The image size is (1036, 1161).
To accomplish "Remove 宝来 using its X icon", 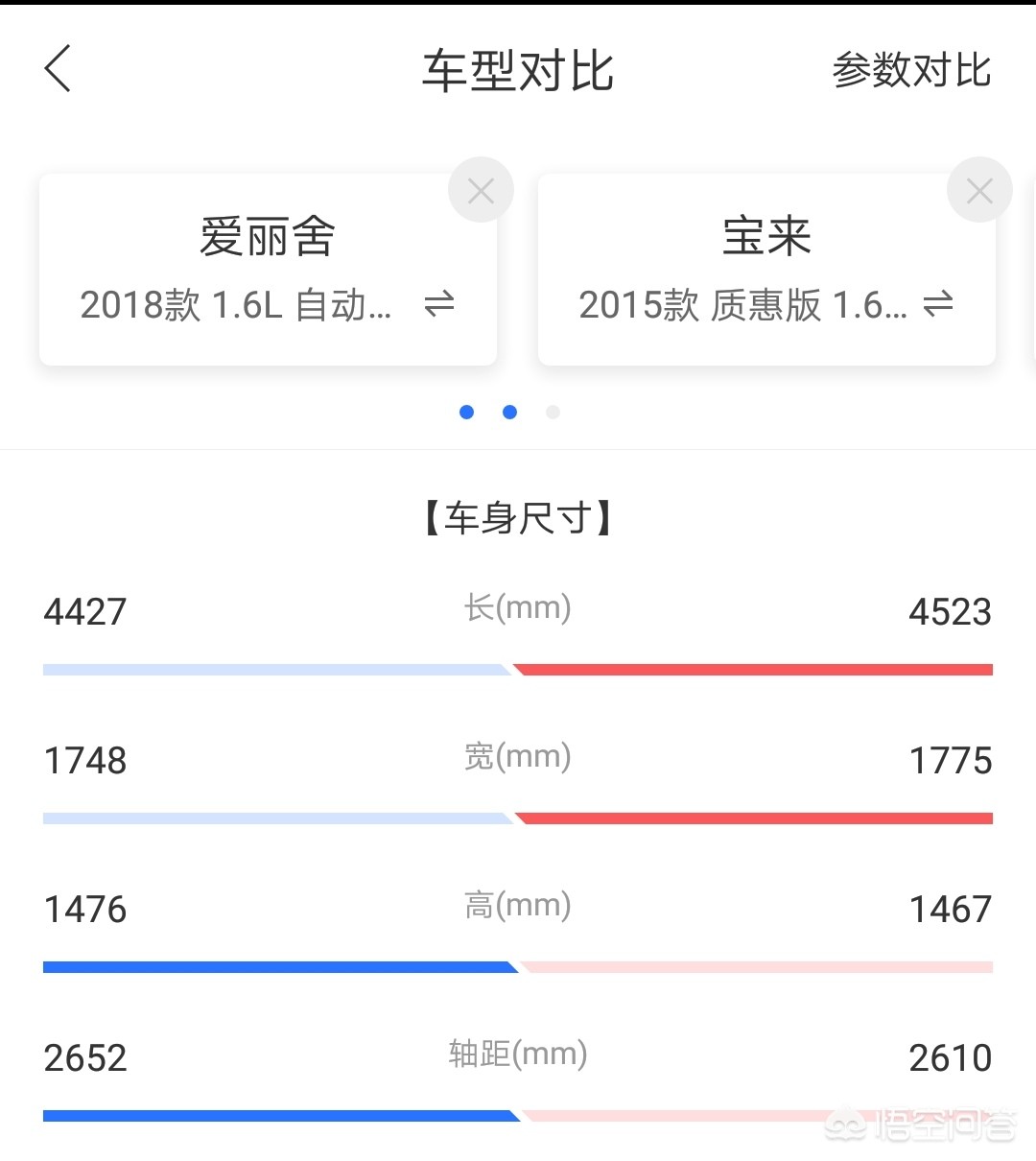I will tap(979, 190).
